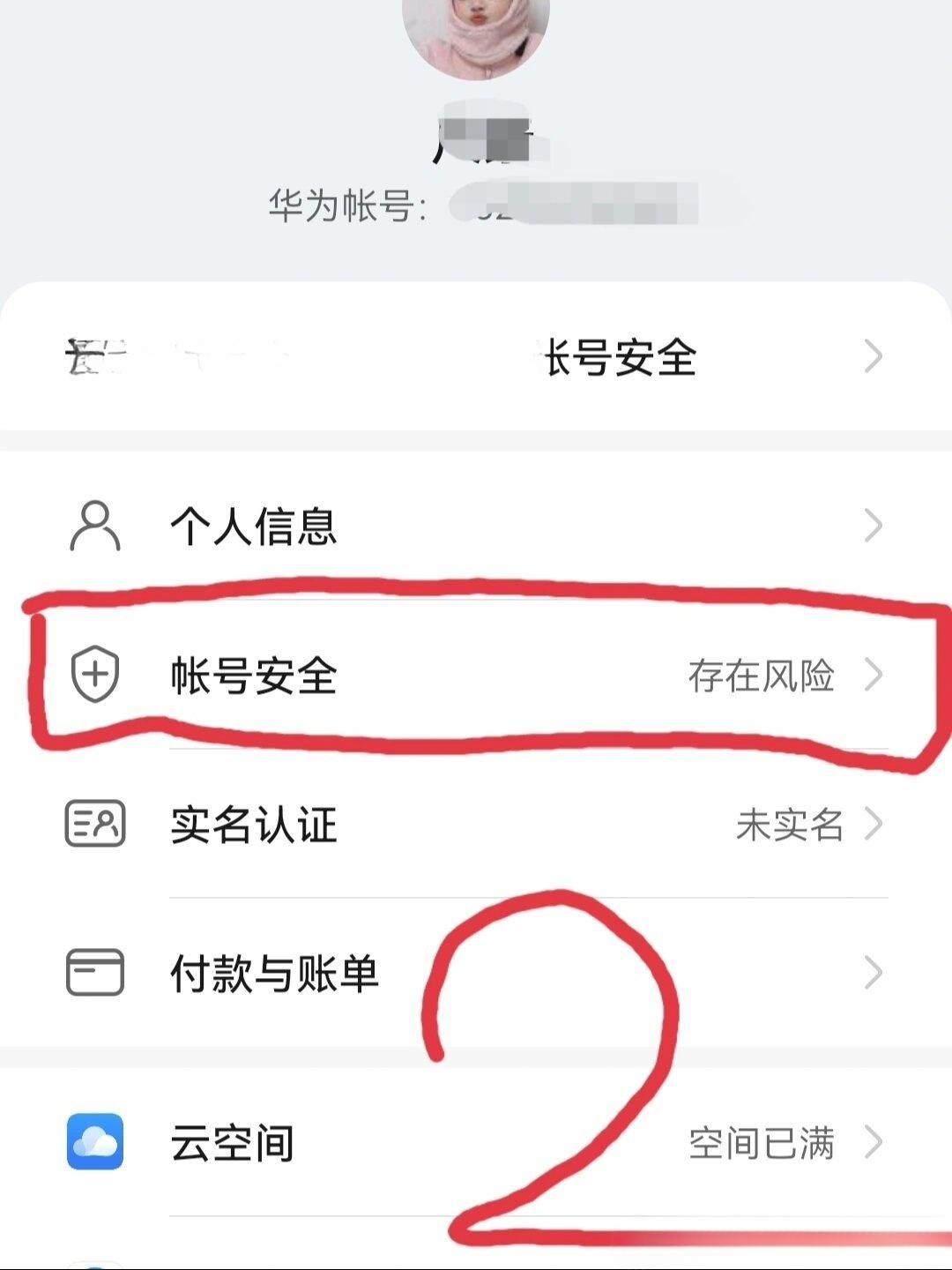This screenshot has height=1270, width=952.
Task: Open 帐号安全 row marked 存在风险
Action: (476, 676)
